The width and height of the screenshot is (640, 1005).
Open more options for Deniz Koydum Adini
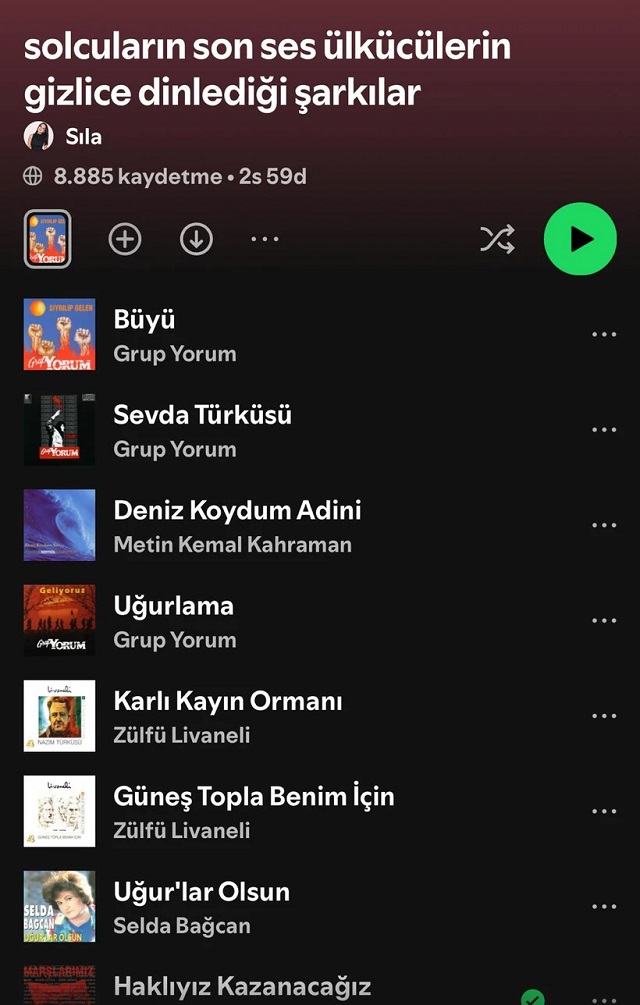604,526
